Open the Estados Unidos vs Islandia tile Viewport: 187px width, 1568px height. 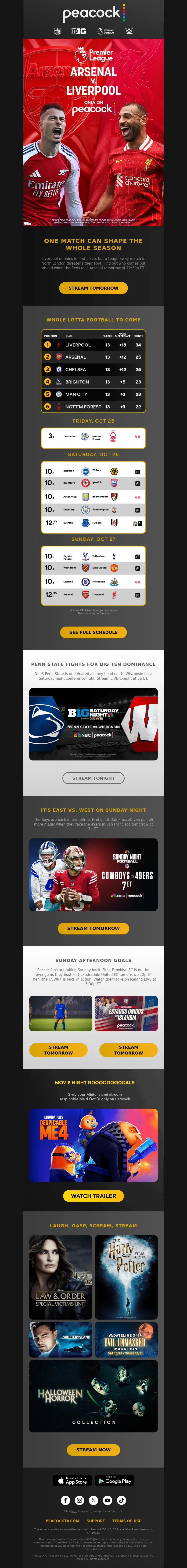tap(126, 1014)
